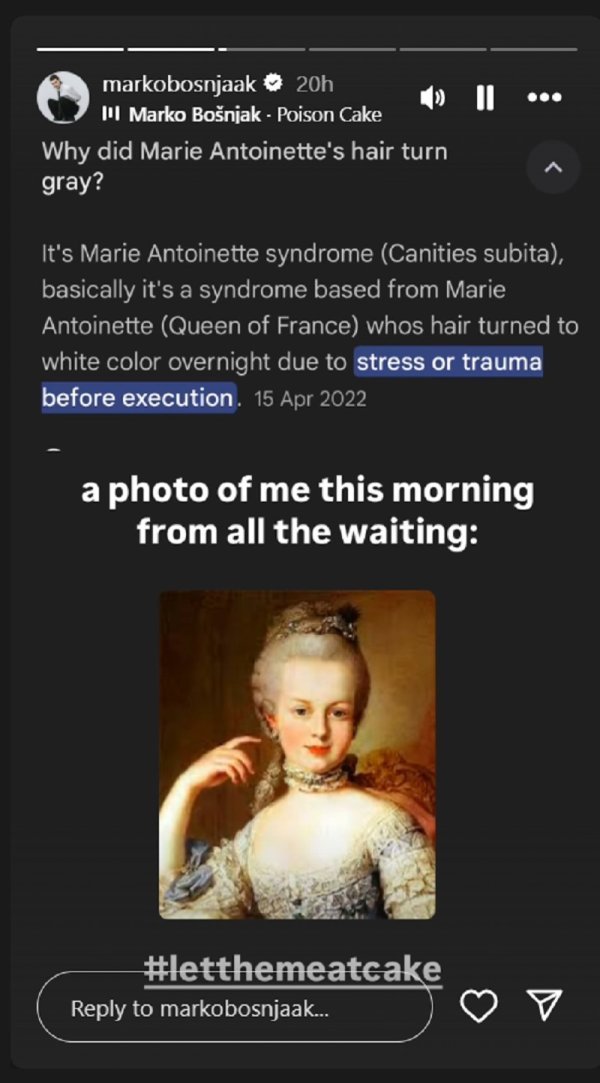Pause the story playback
The width and height of the screenshot is (600, 1083).
click(x=485, y=97)
